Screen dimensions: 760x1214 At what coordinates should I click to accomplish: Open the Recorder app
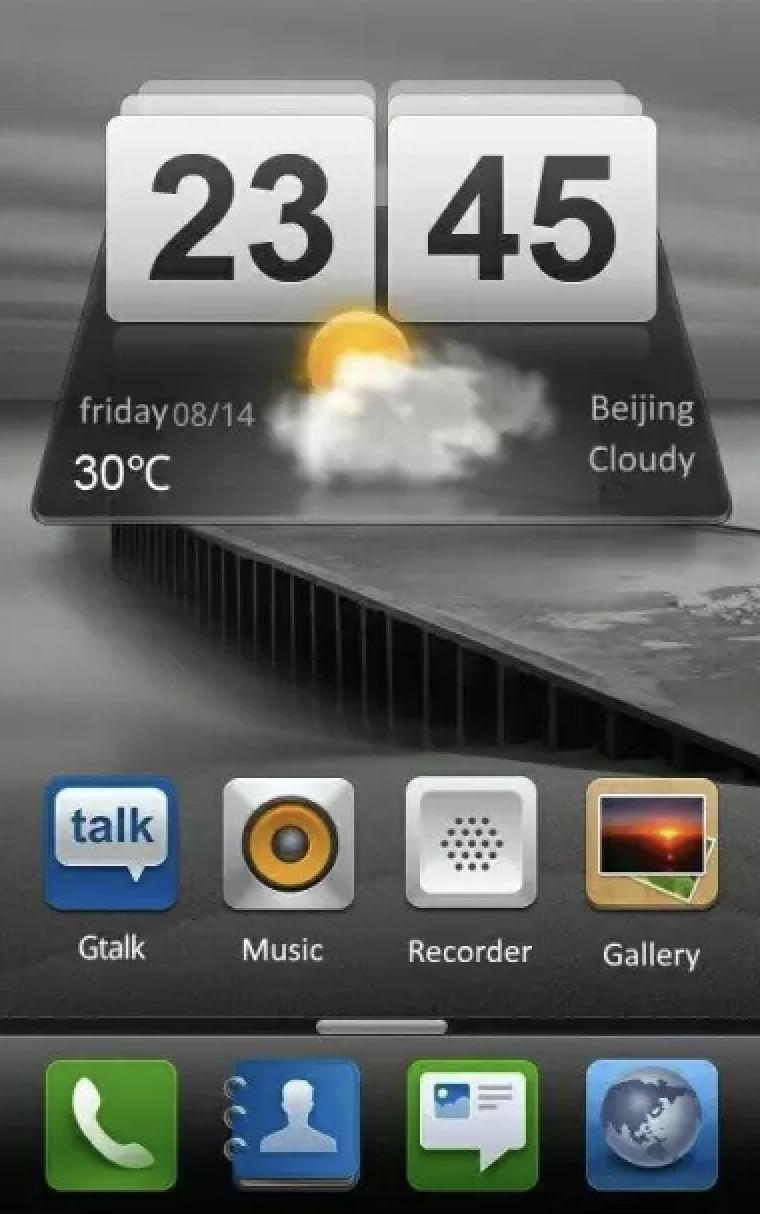pyautogui.click(x=471, y=844)
